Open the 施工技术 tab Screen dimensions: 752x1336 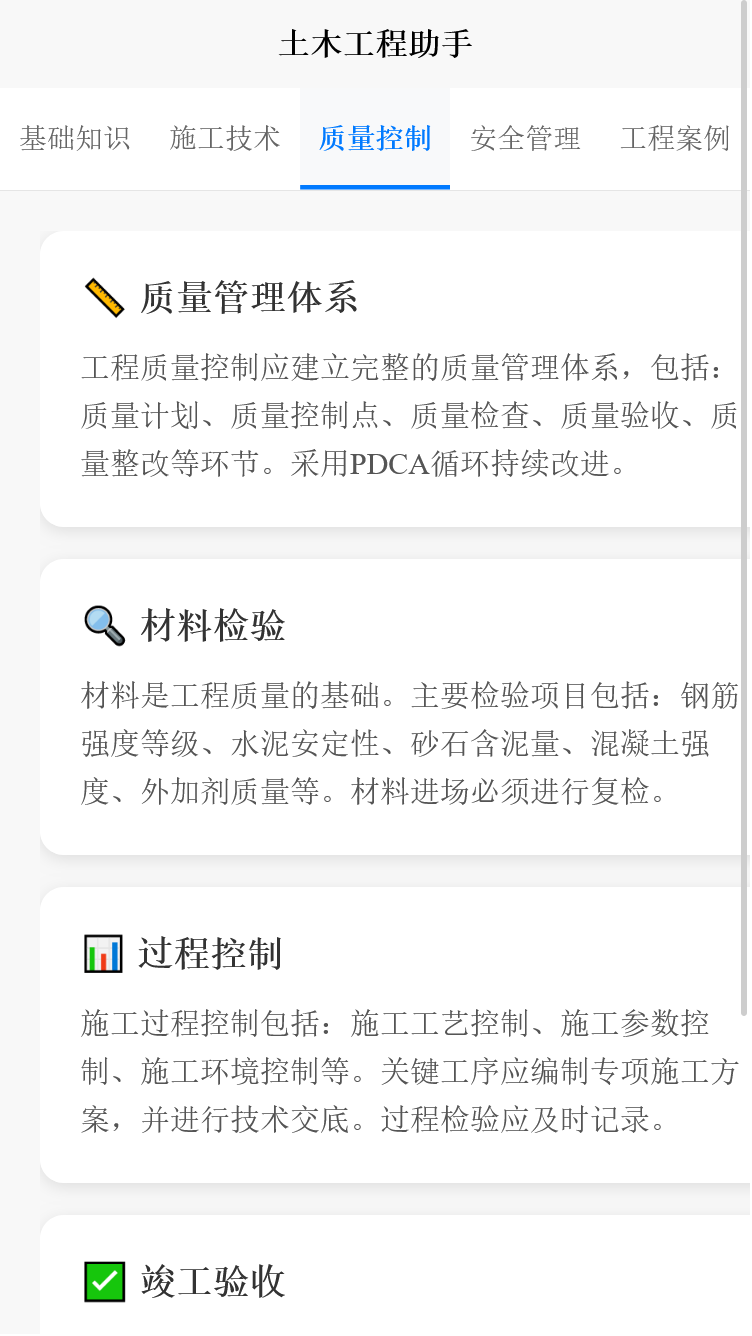[x=225, y=138]
